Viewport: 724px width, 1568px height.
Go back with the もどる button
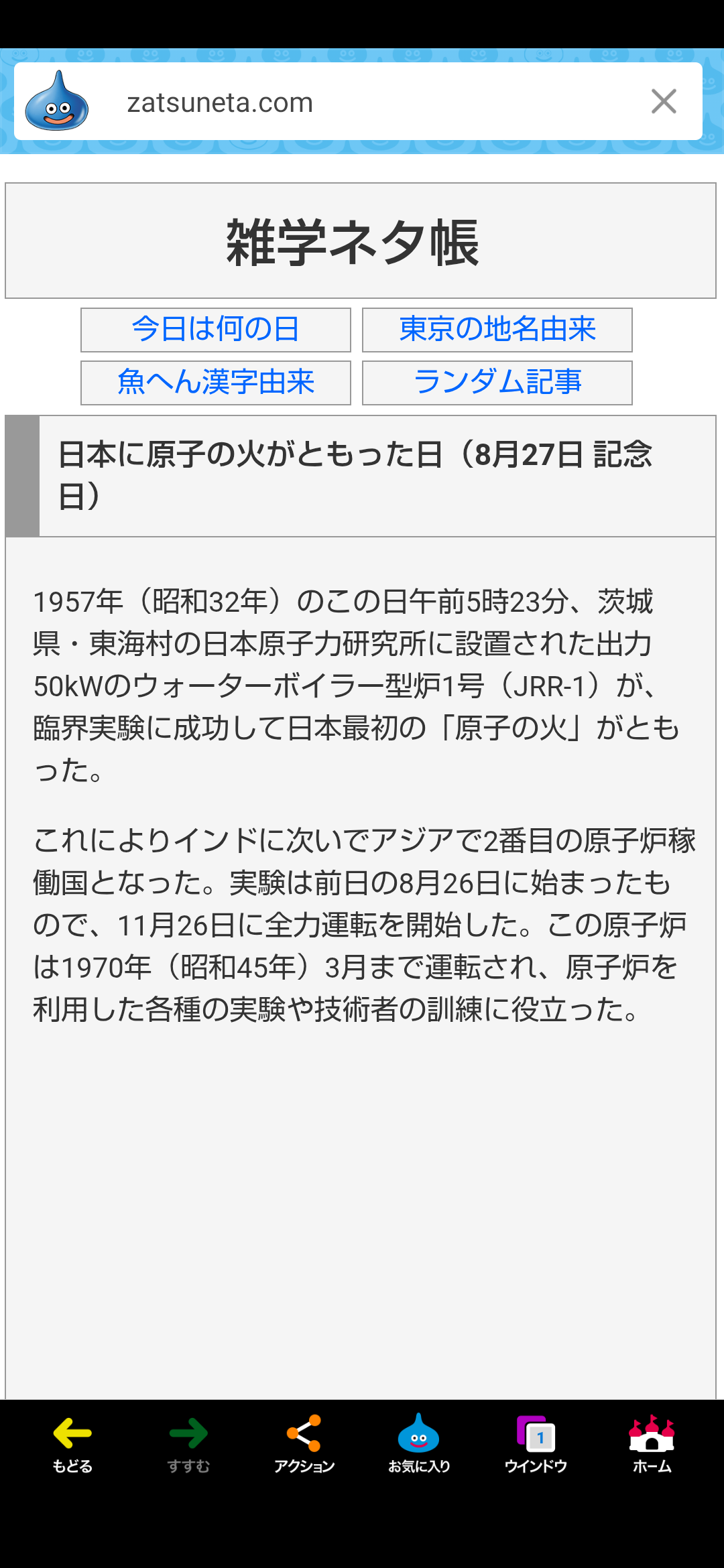coord(72,1444)
